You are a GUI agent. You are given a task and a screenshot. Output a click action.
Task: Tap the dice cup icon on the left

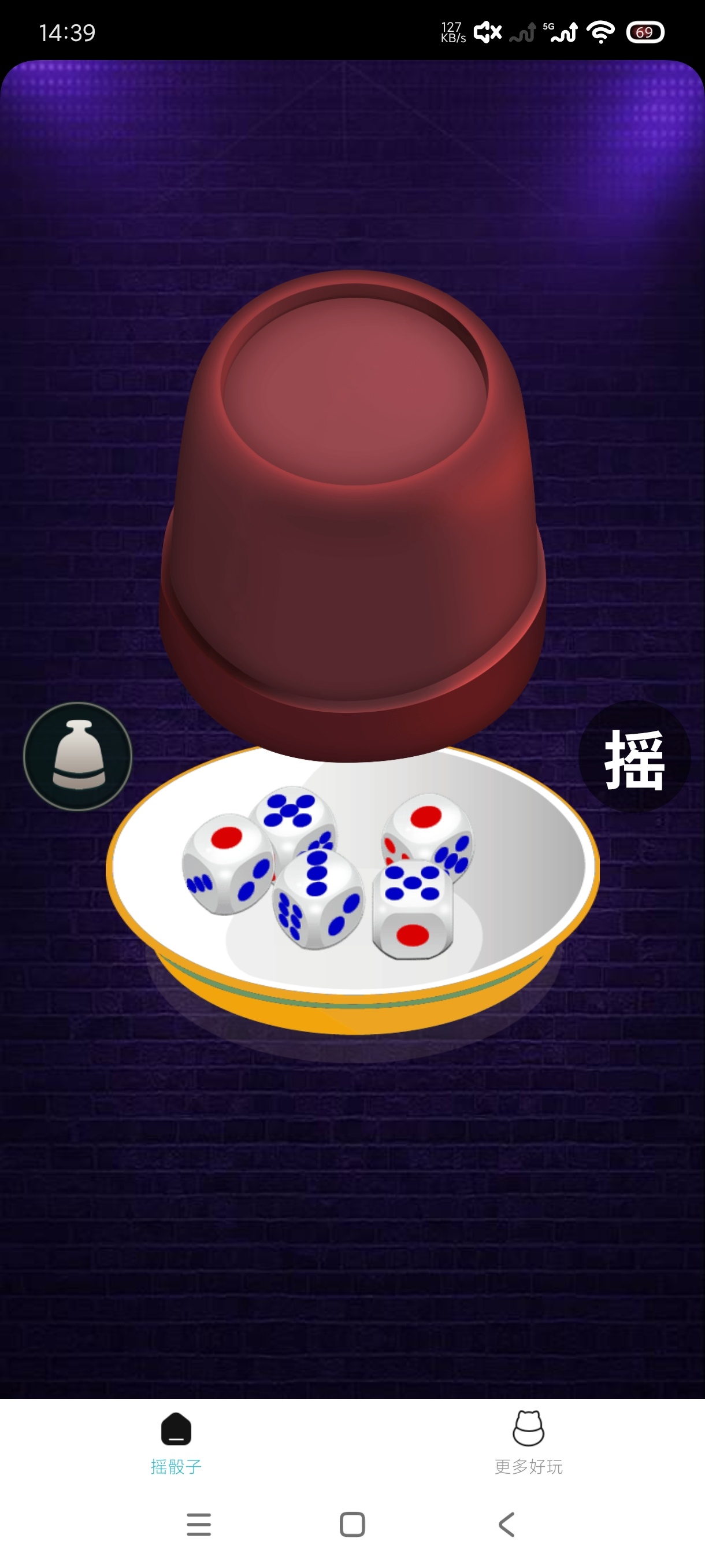[78, 756]
